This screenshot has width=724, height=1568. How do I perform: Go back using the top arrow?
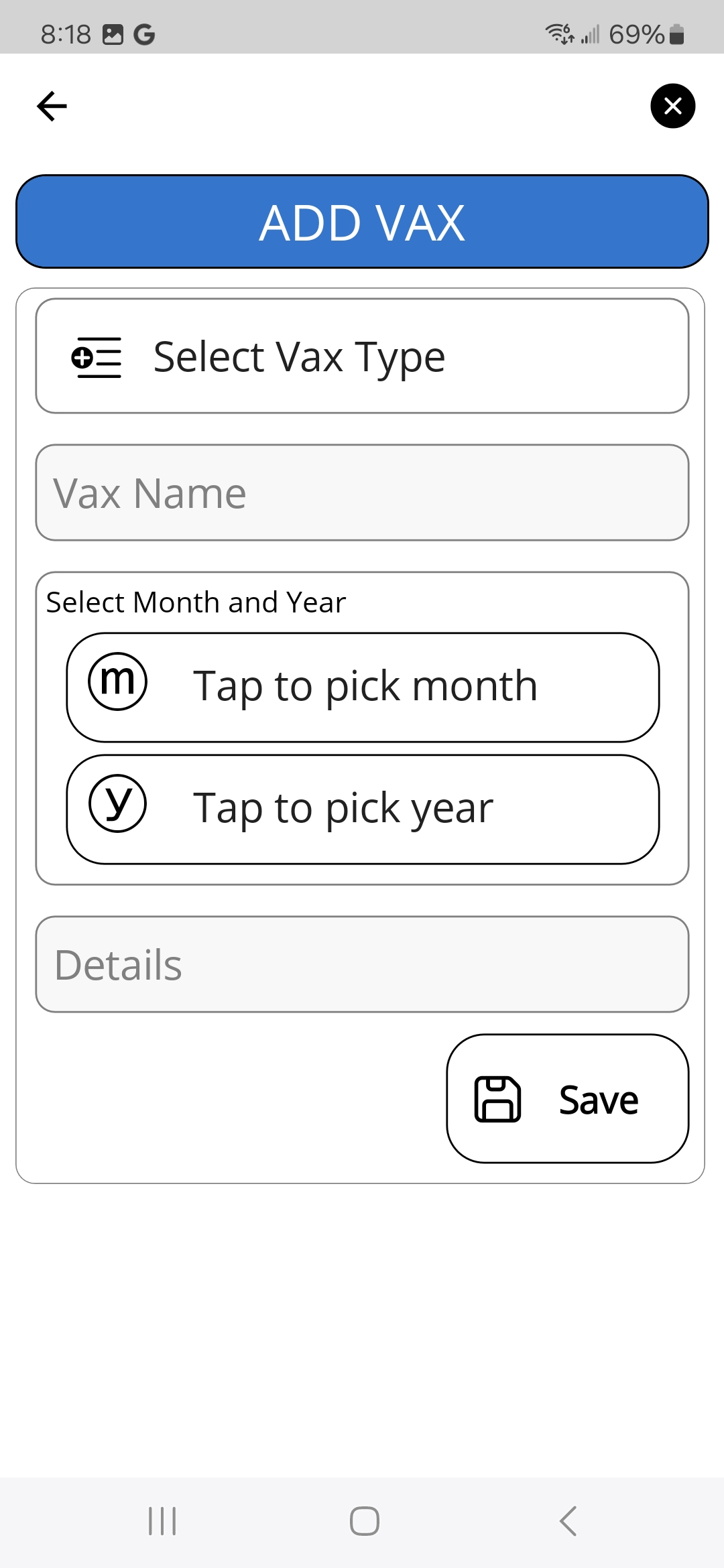click(52, 106)
